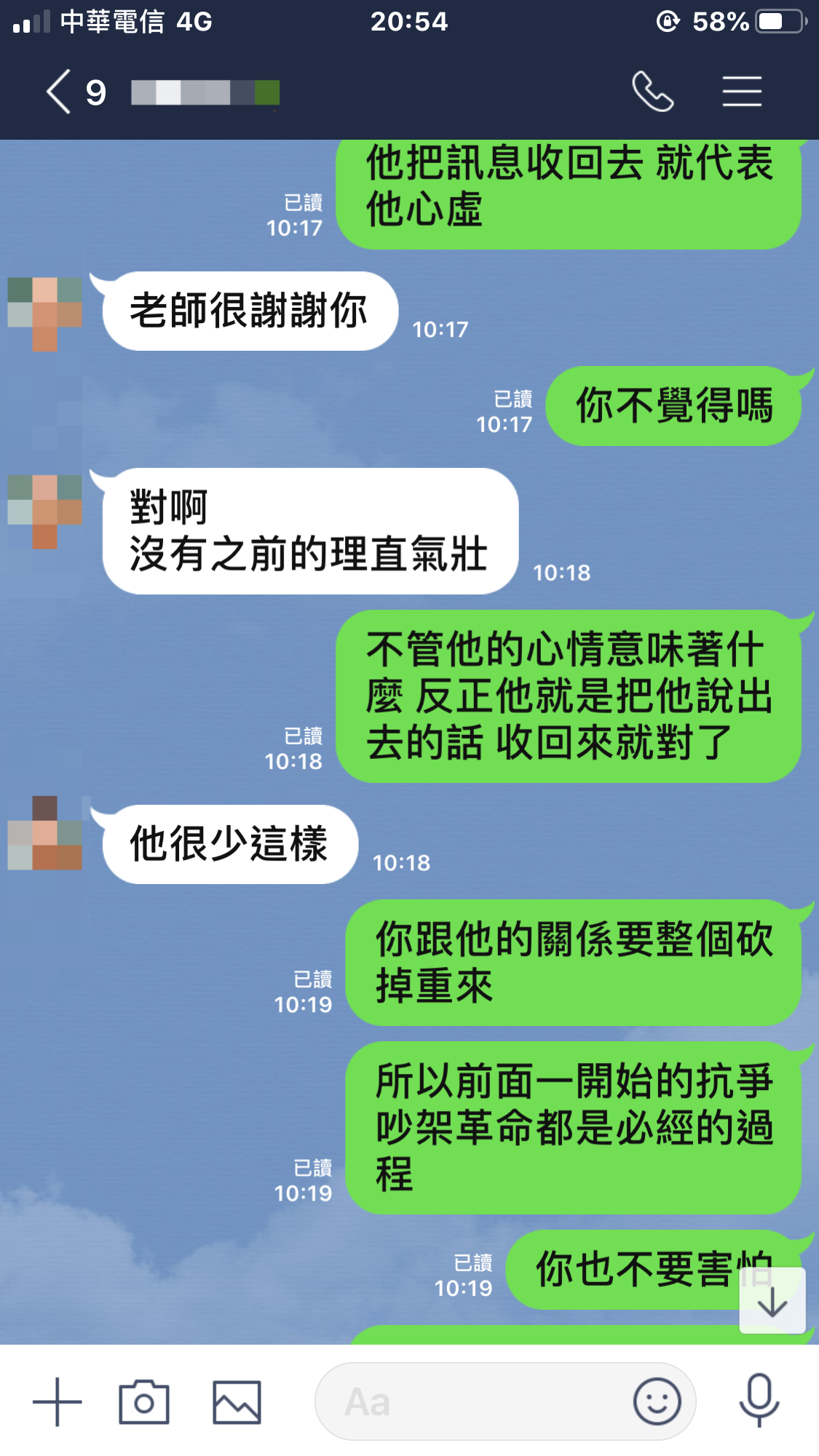
Task: Open the plus attachment menu
Action: (x=57, y=1401)
